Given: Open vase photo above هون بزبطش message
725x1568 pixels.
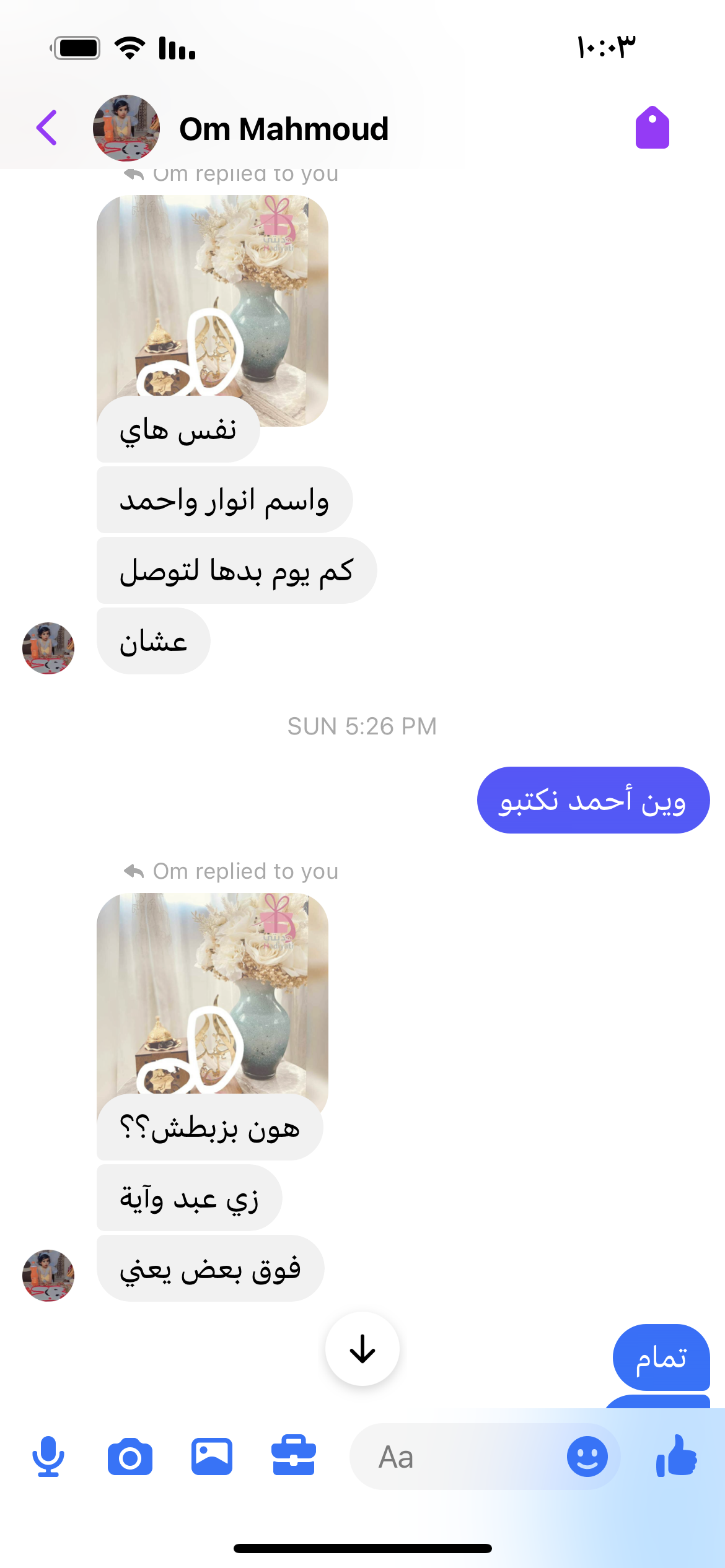Looking at the screenshot, I should [x=212, y=994].
